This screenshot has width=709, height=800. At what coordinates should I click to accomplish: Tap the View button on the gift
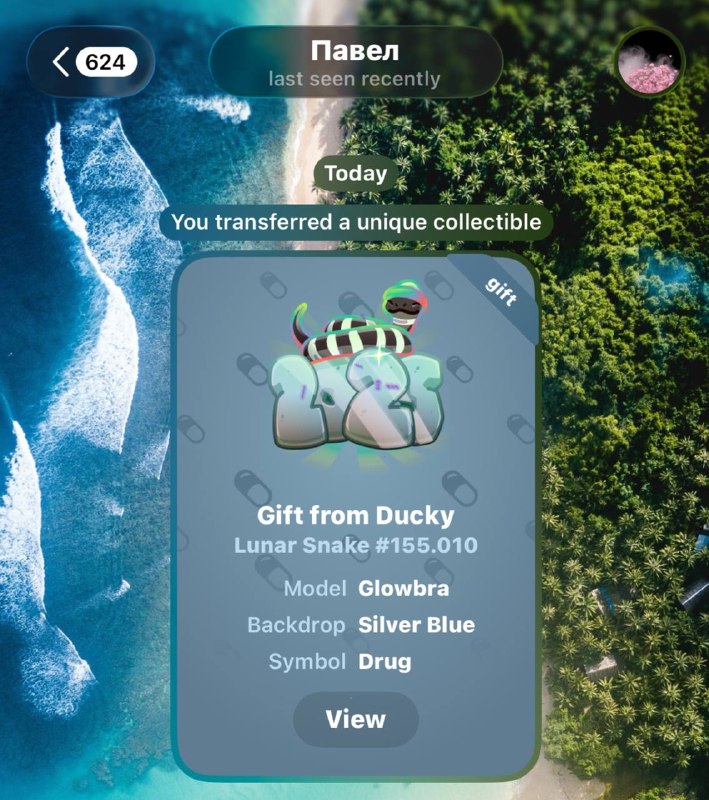pyautogui.click(x=356, y=719)
